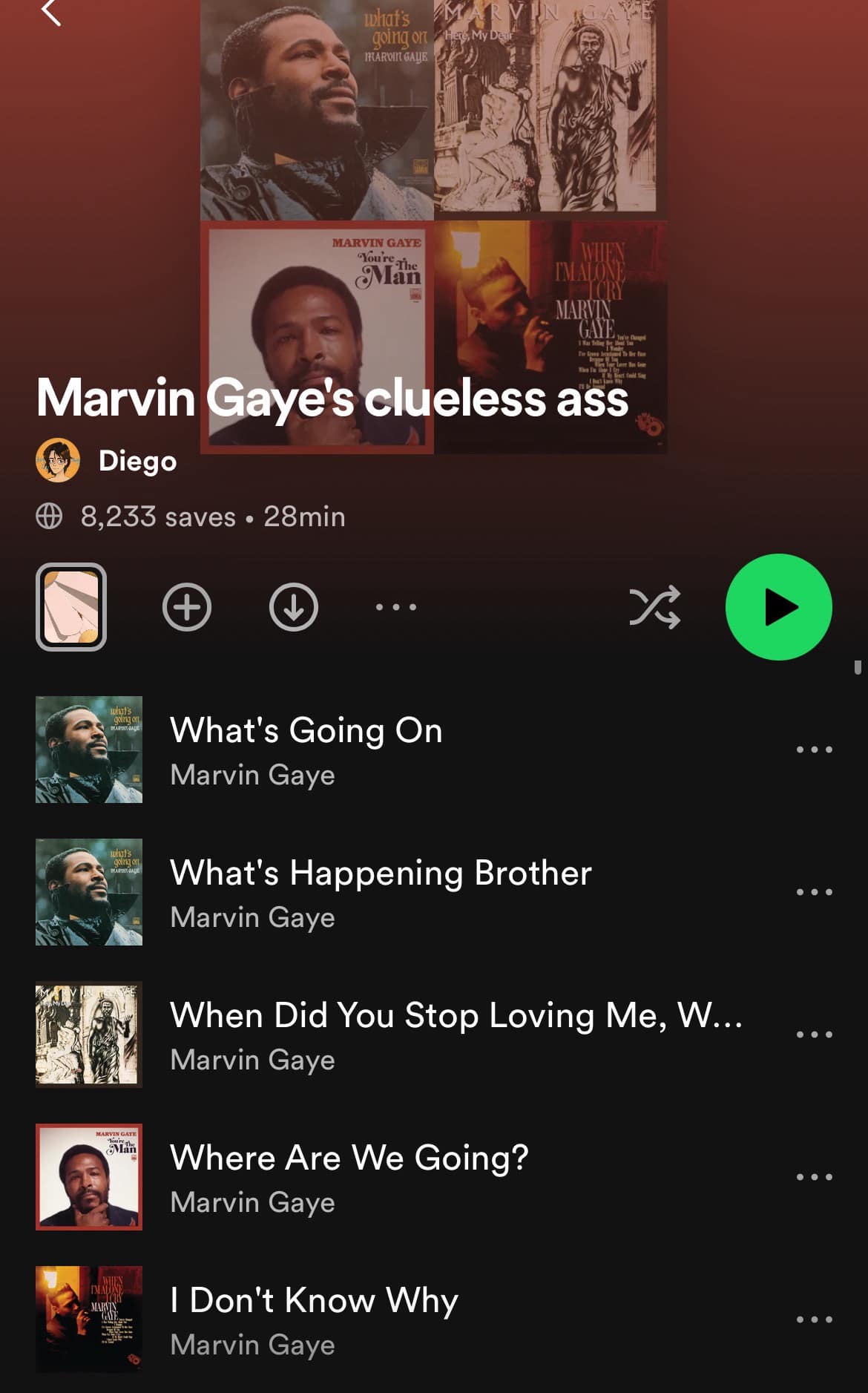The width and height of the screenshot is (868, 1393).
Task: Download the playlist
Action: coord(293,607)
